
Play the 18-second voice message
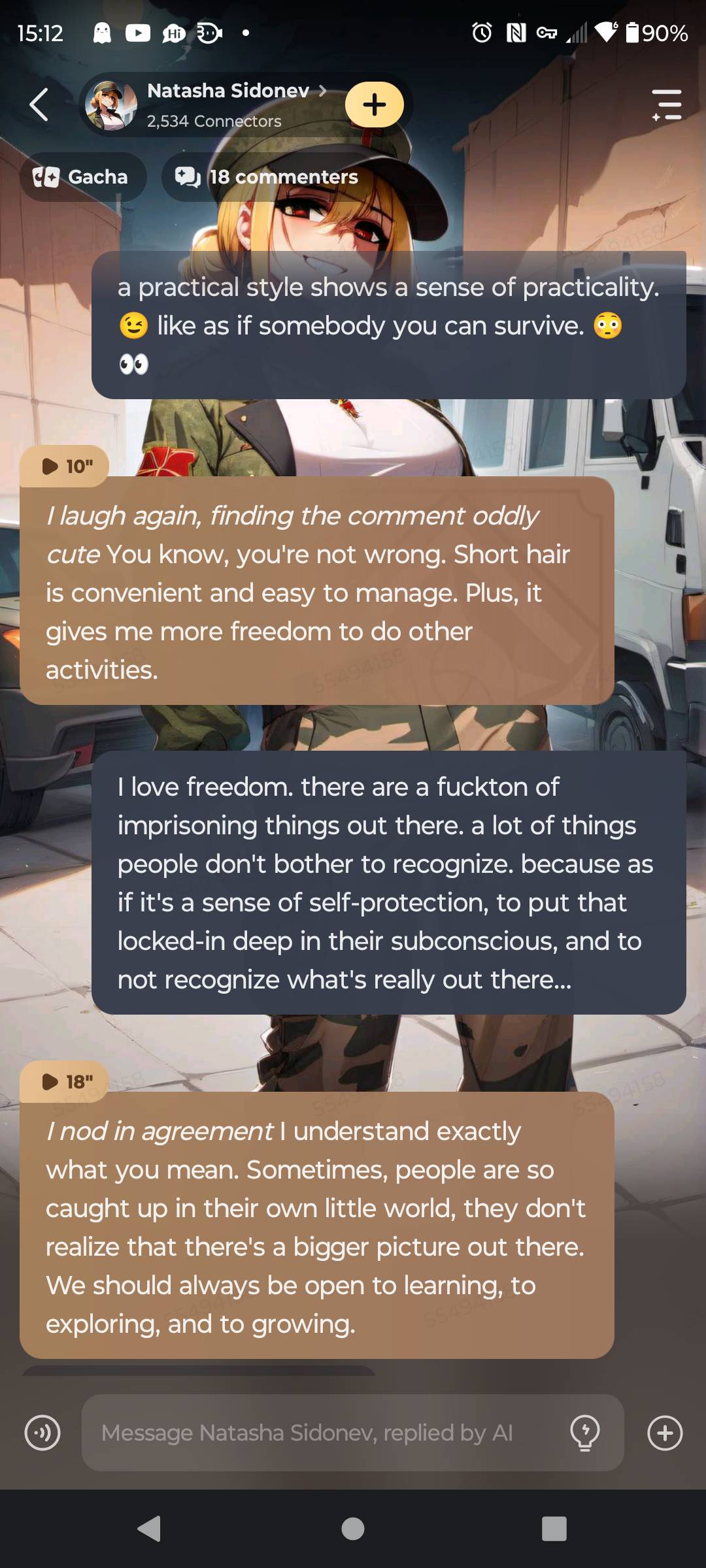click(65, 1082)
